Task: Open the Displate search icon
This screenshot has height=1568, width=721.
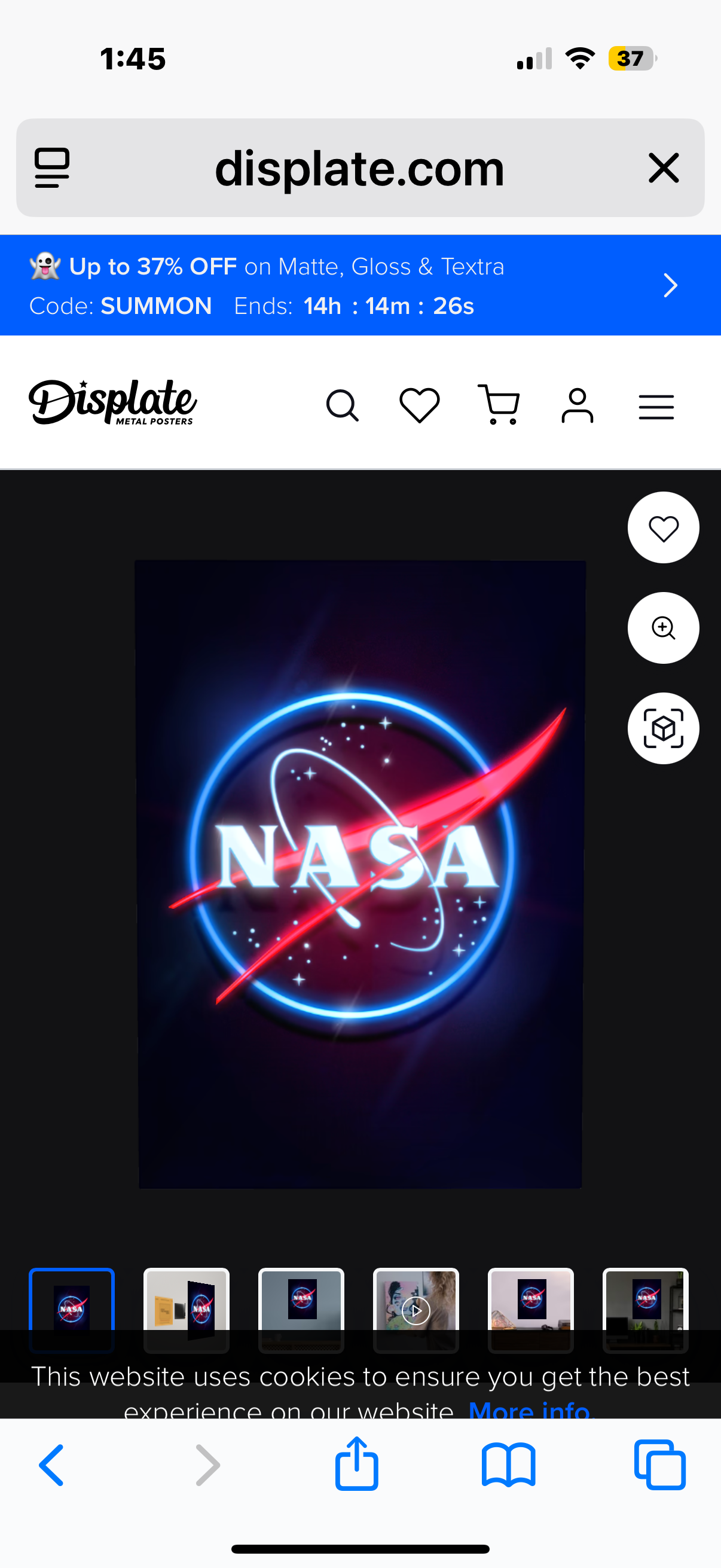Action: [x=343, y=405]
